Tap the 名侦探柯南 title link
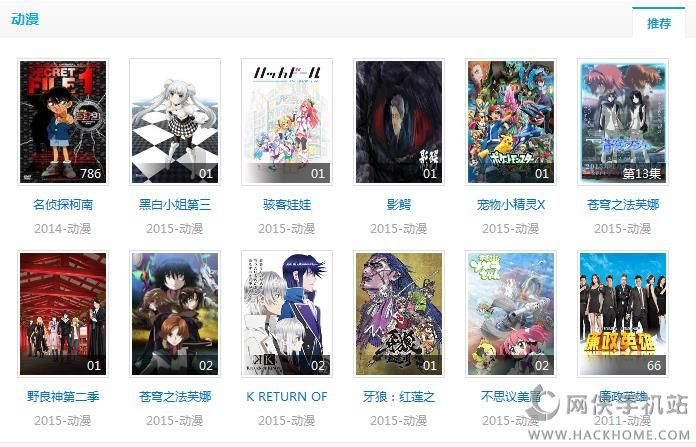This screenshot has height=447, width=696. (63, 205)
